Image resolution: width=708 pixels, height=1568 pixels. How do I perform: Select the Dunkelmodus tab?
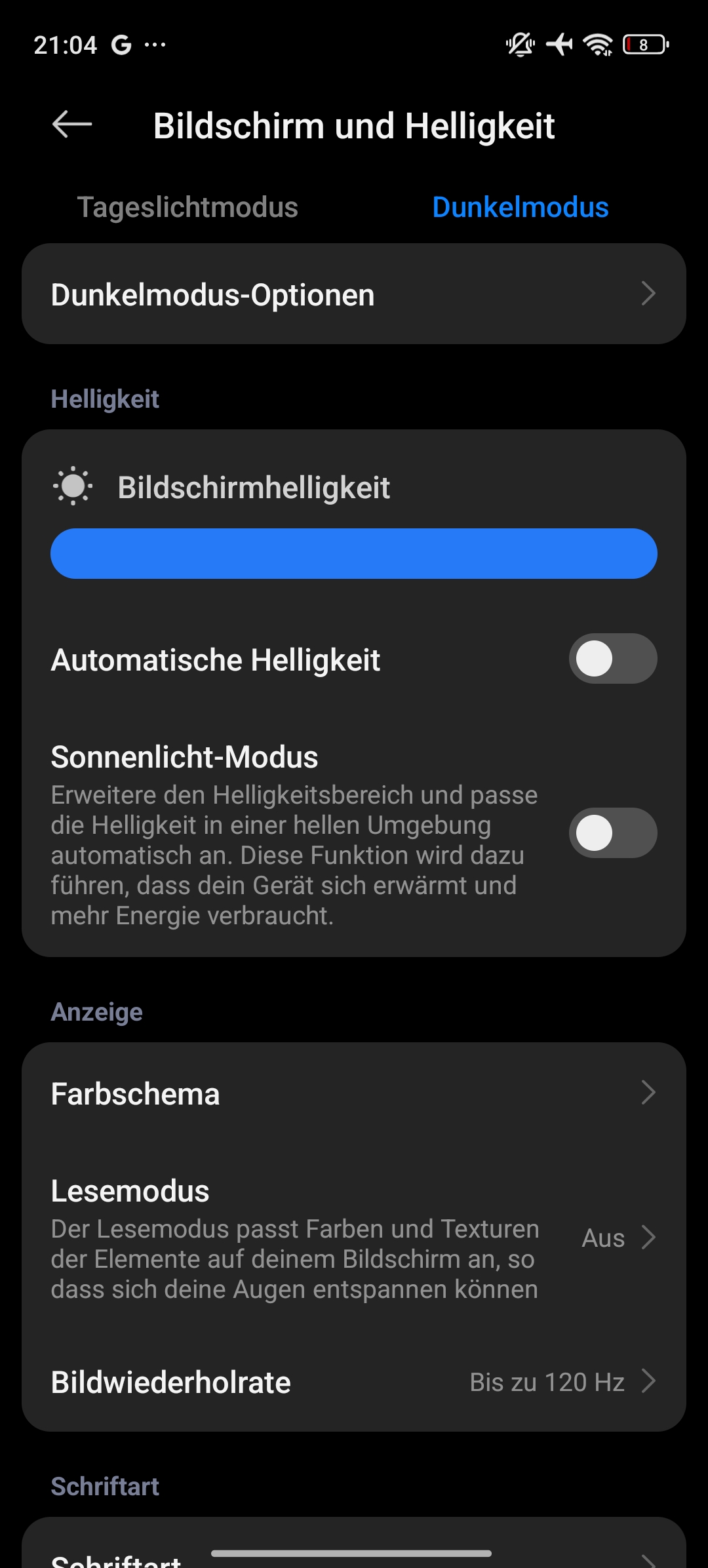[521, 207]
